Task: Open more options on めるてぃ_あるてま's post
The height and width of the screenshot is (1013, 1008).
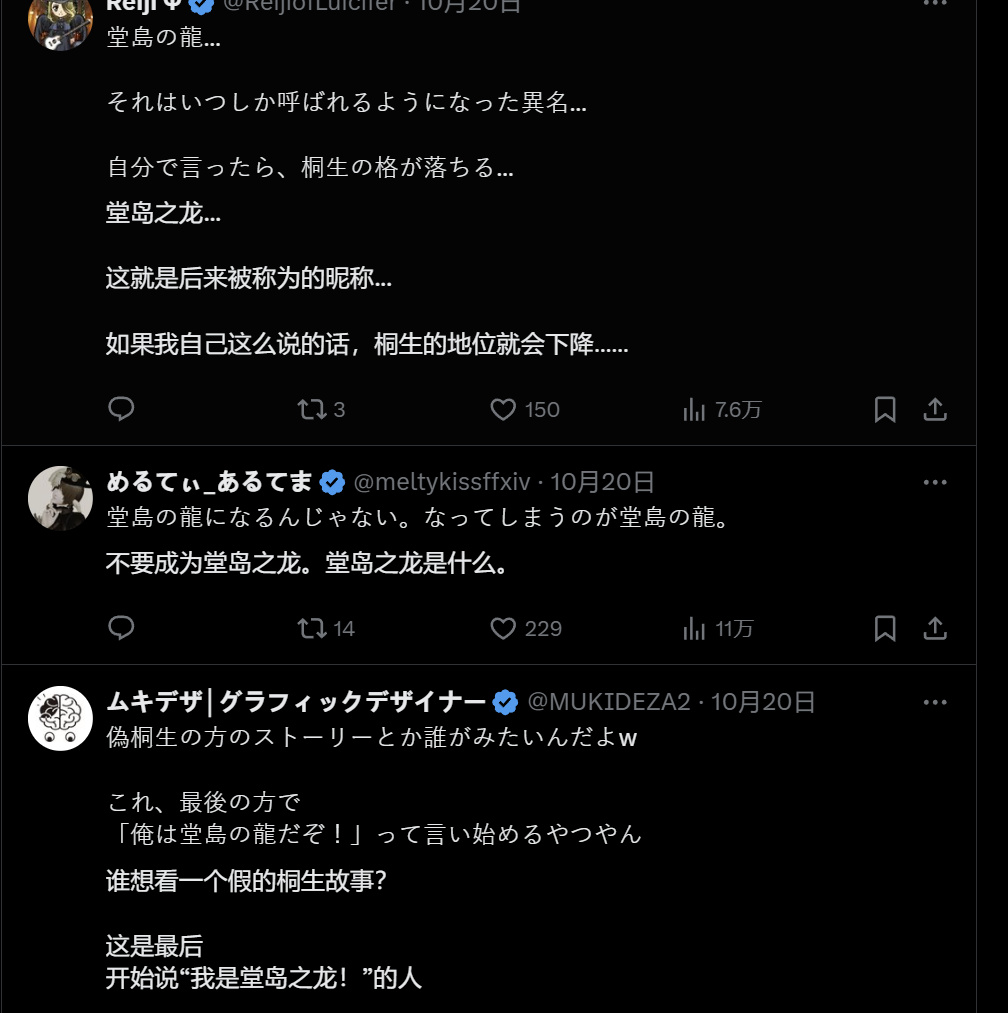Action: pyautogui.click(x=935, y=482)
